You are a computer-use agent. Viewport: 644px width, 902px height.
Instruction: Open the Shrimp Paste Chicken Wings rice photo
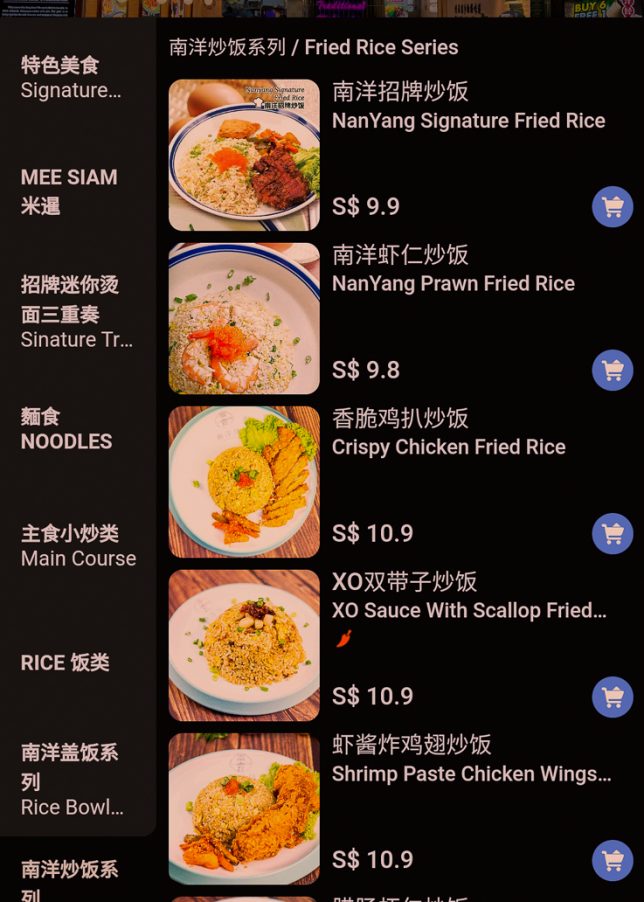pyautogui.click(x=244, y=808)
